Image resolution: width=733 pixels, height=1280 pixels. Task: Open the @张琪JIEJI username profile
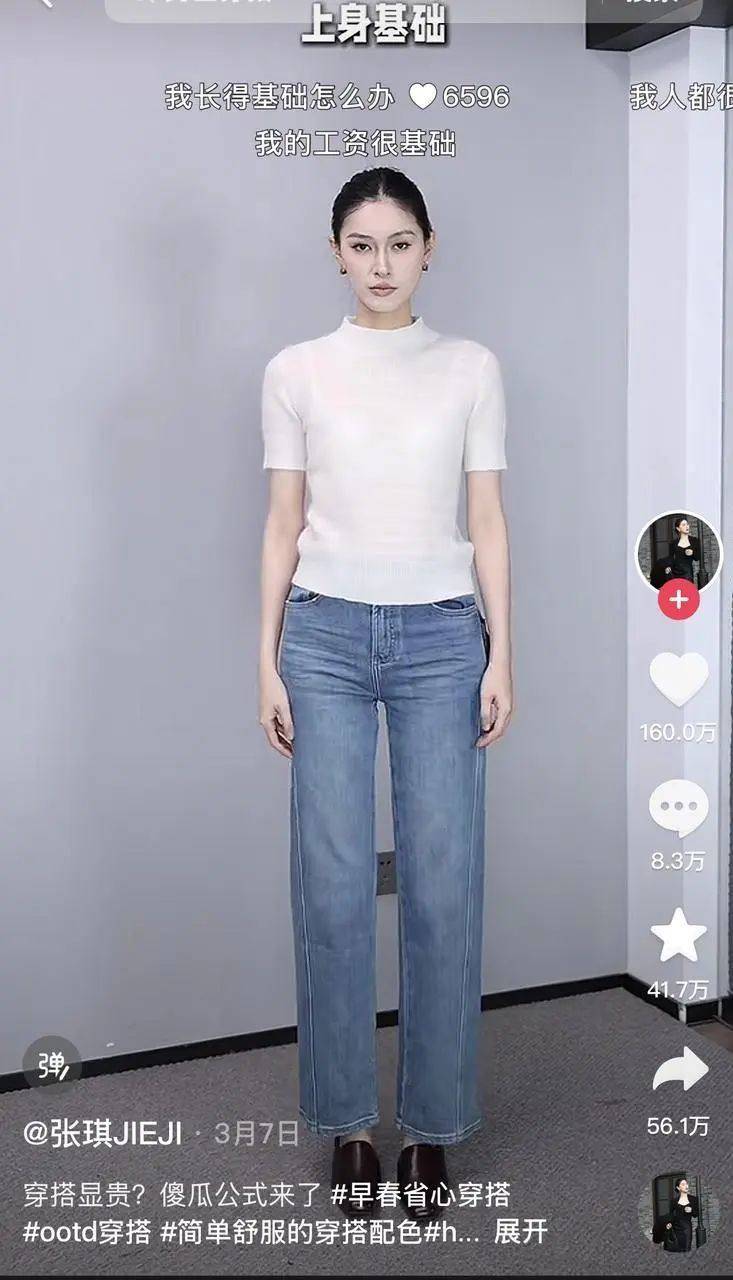(x=103, y=1133)
